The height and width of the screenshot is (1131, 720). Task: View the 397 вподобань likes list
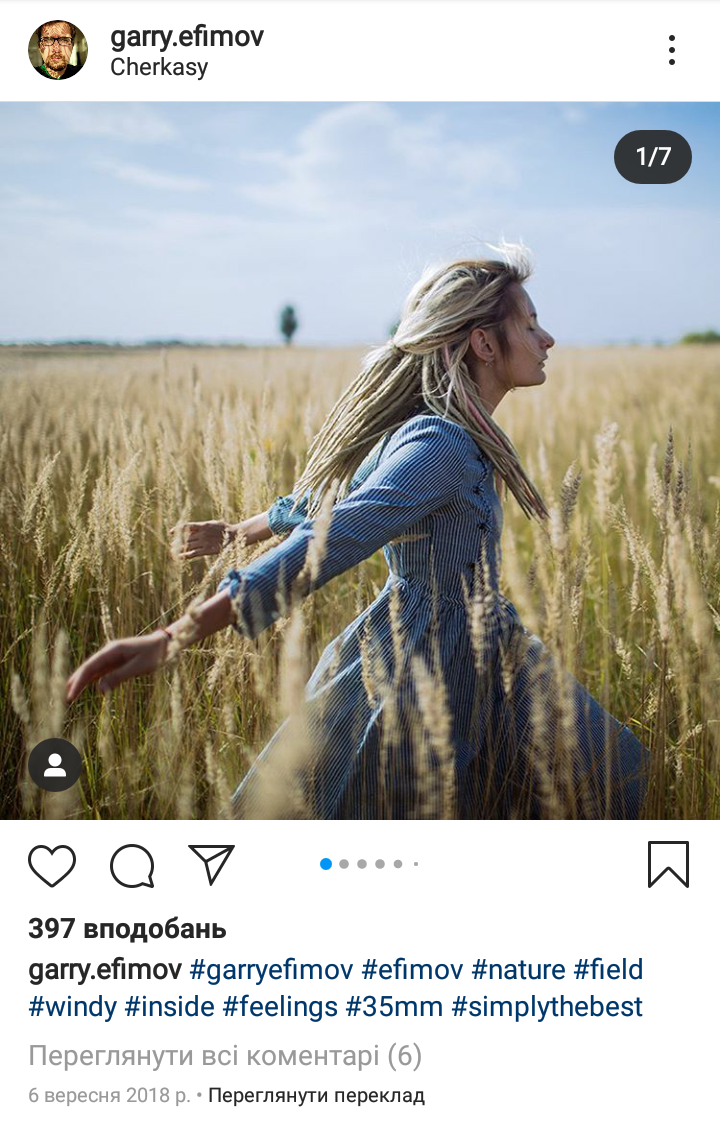127,929
